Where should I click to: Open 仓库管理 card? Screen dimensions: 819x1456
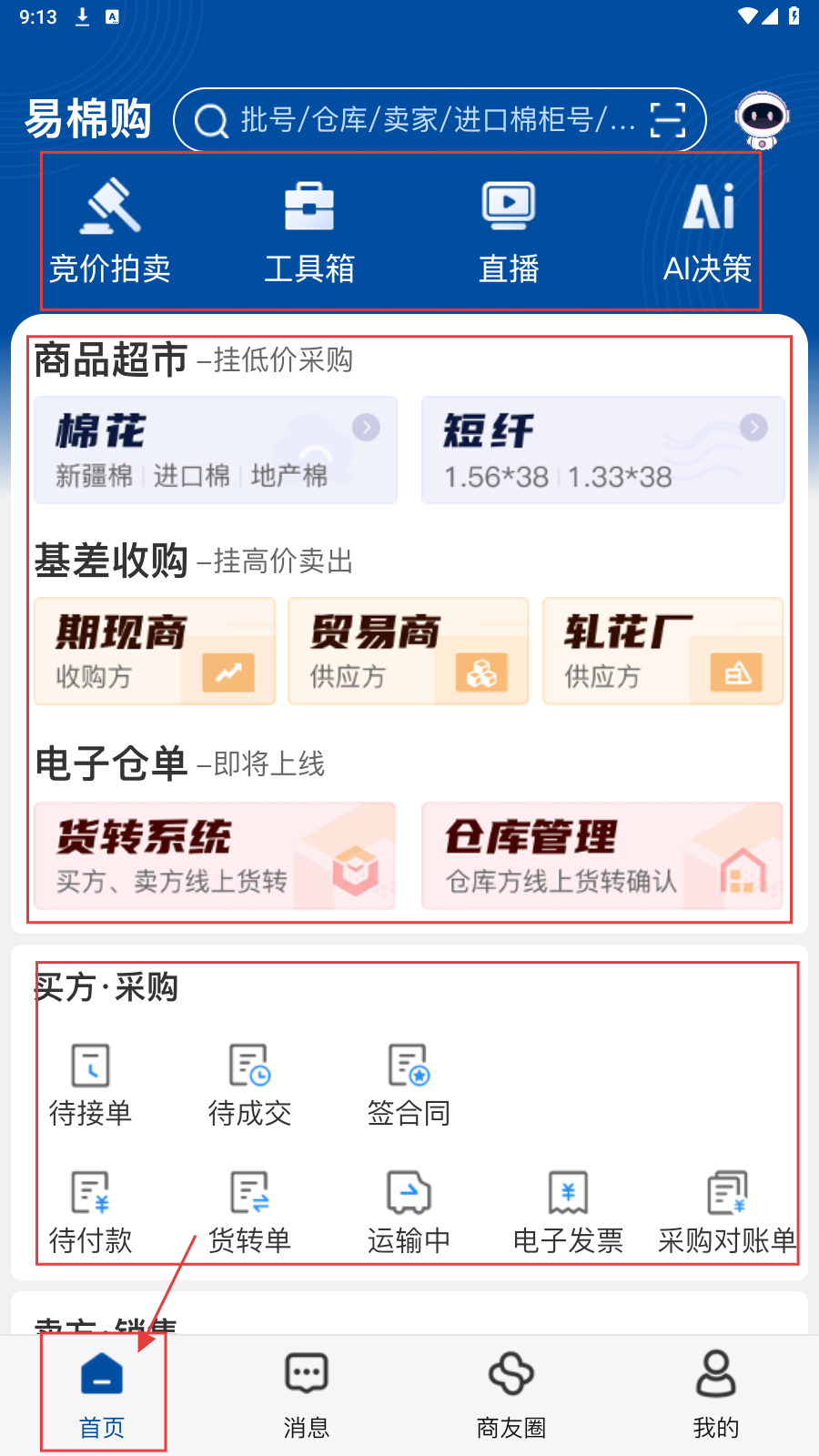[602, 856]
